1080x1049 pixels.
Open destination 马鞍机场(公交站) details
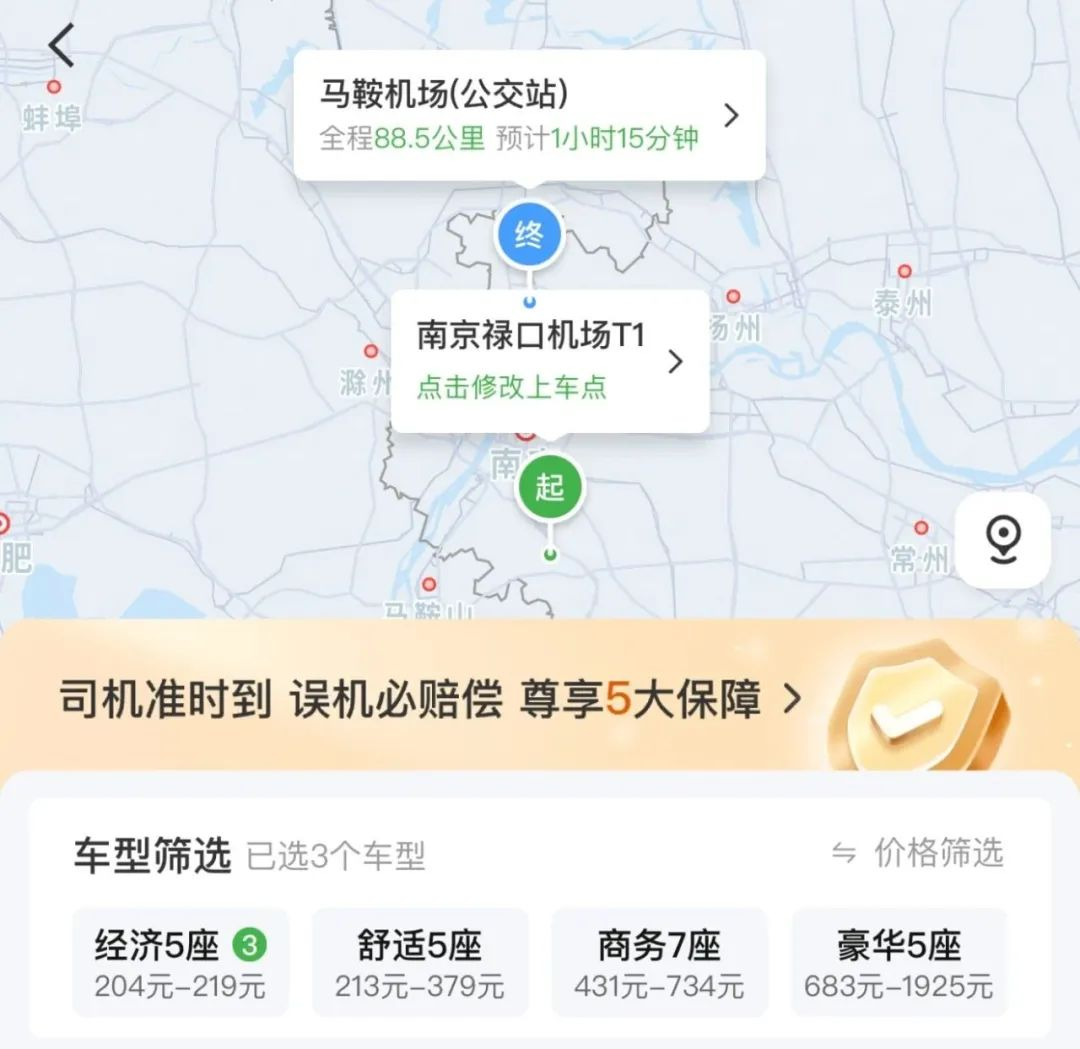coord(530,116)
